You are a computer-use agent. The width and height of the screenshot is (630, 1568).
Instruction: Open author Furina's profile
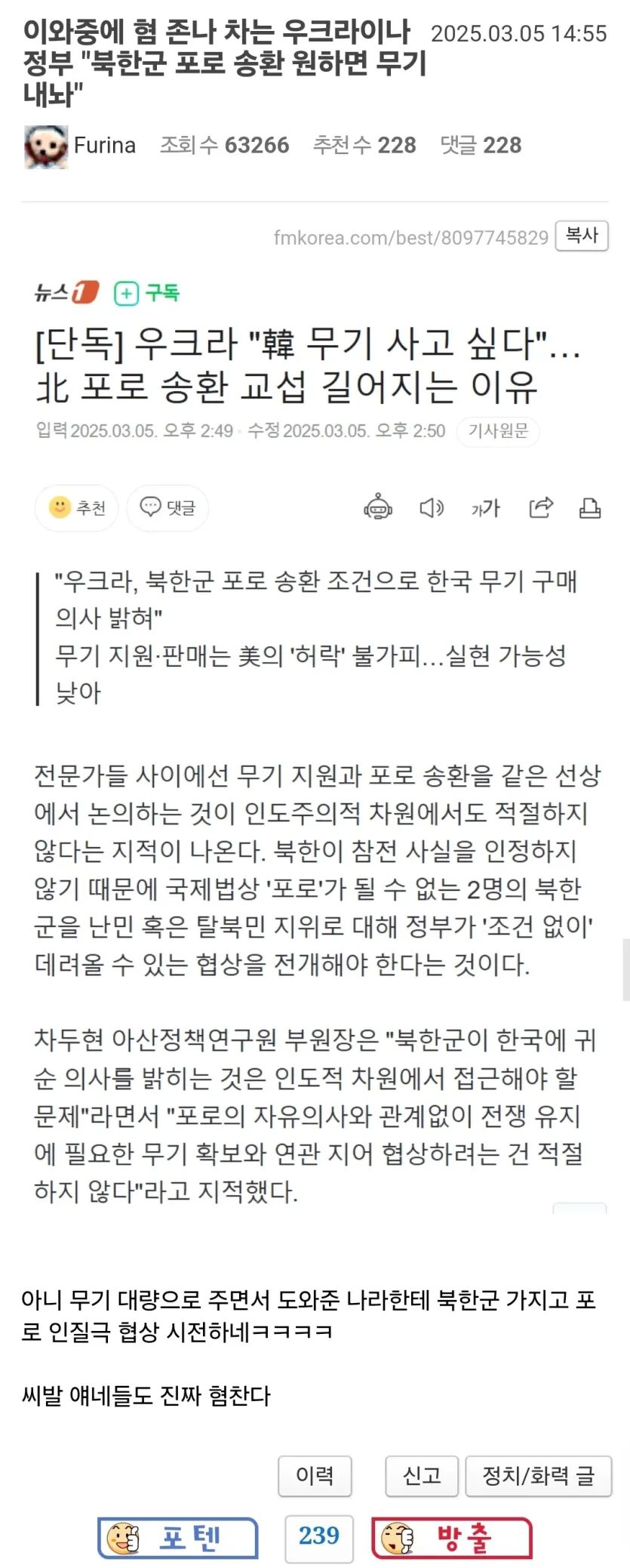click(104, 145)
